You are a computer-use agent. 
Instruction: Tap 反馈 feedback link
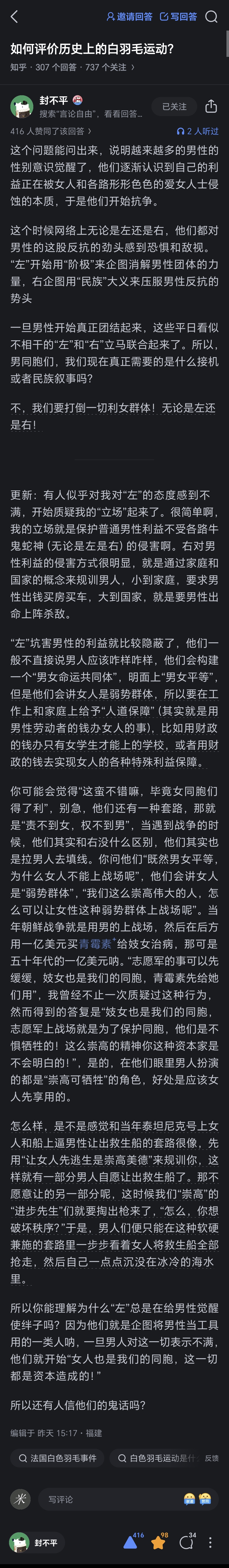pos(211,1458)
